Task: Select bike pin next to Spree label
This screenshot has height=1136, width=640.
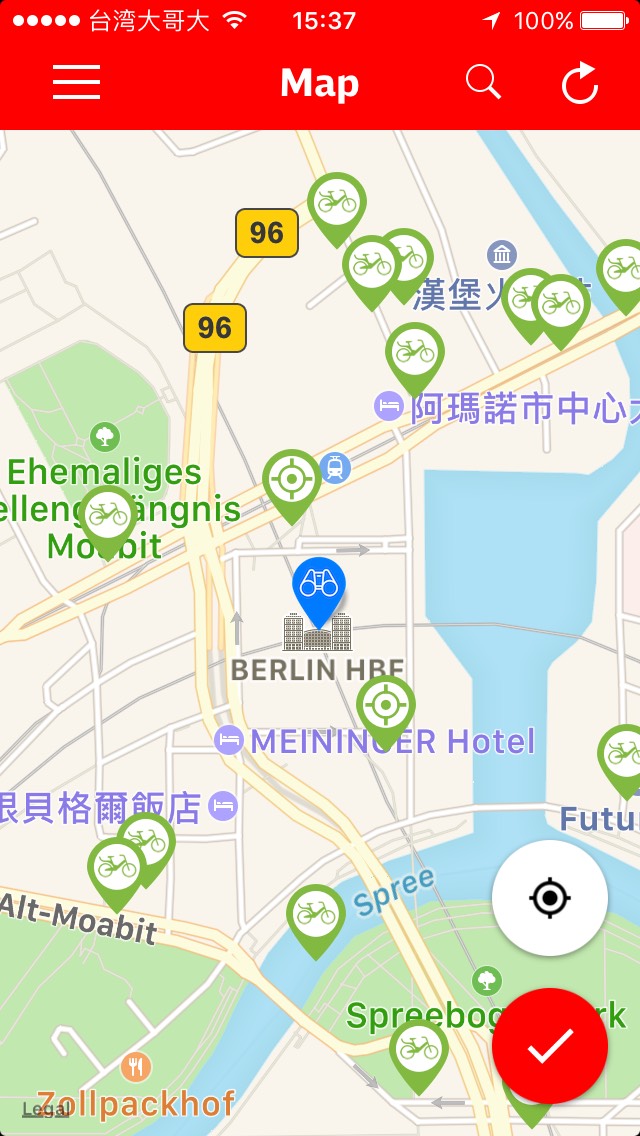Action: click(316, 915)
